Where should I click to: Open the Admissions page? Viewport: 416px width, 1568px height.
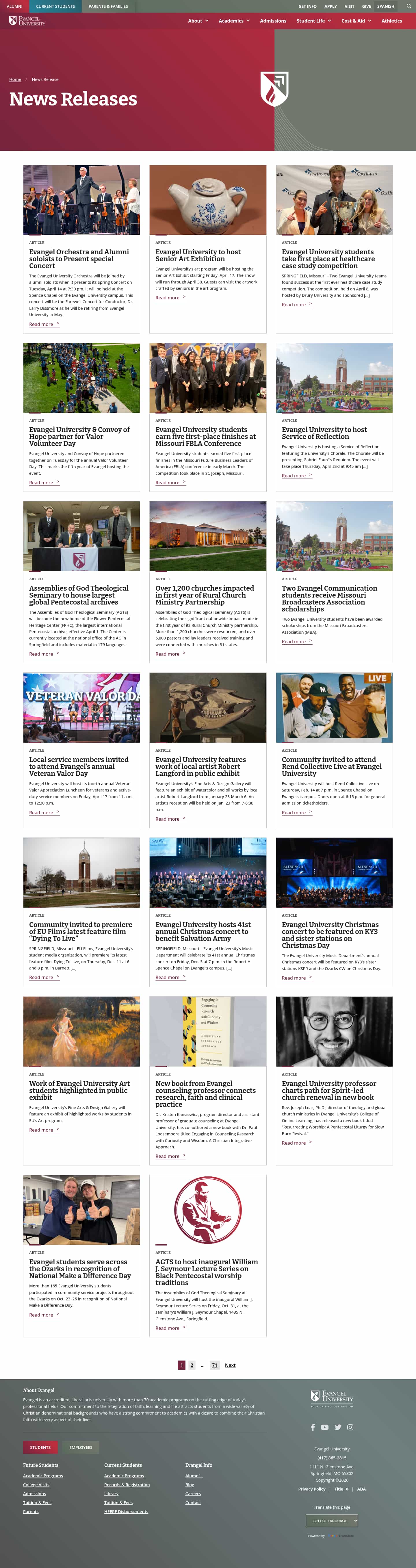(273, 21)
